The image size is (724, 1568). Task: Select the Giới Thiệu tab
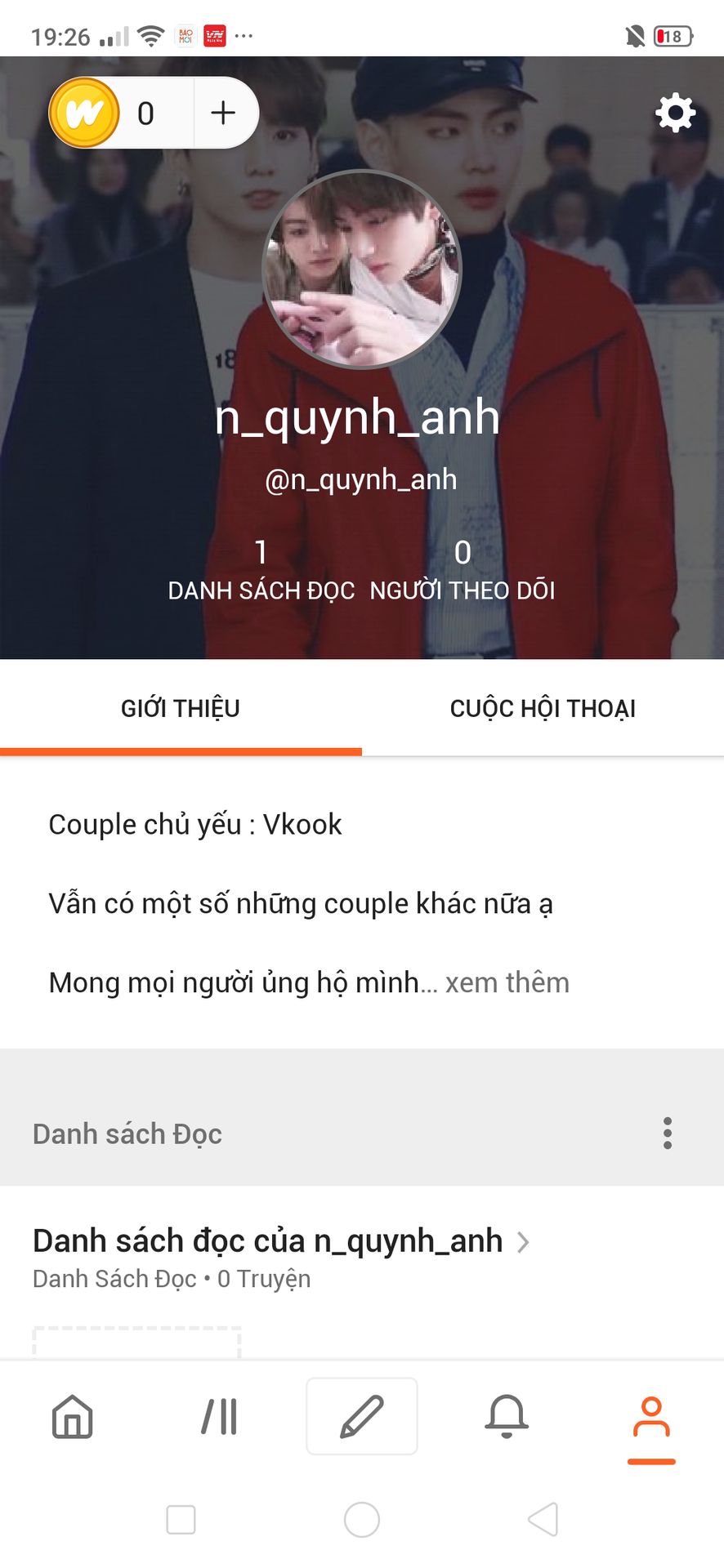click(181, 708)
